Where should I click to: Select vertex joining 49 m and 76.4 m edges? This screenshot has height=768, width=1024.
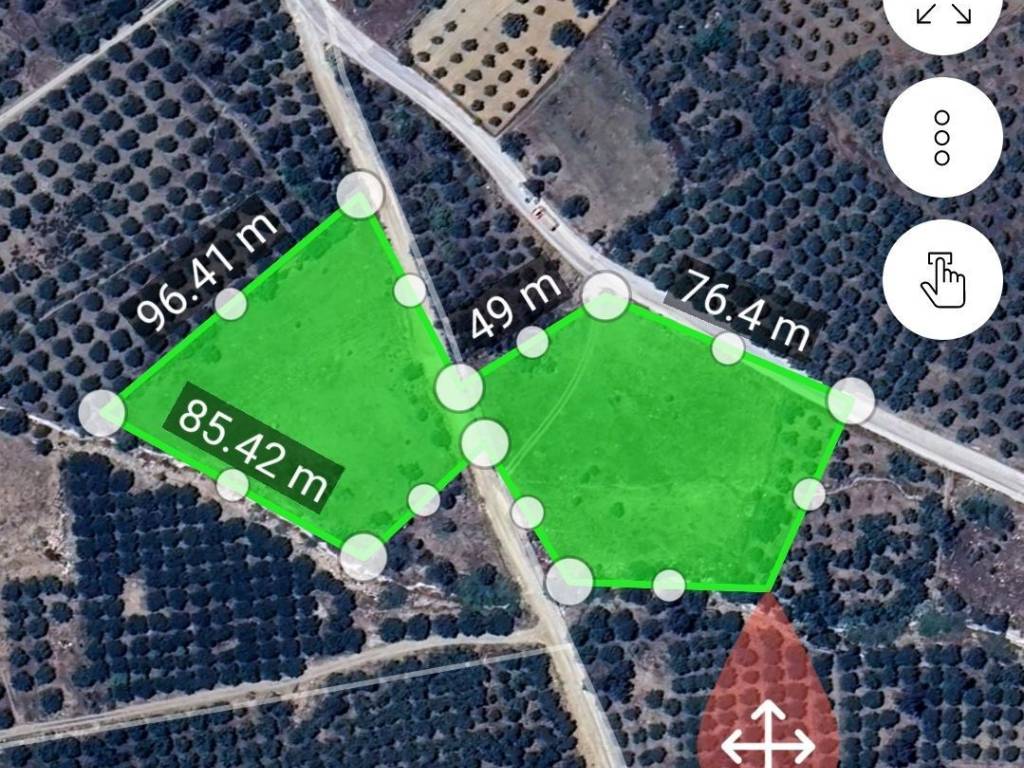coord(605,296)
